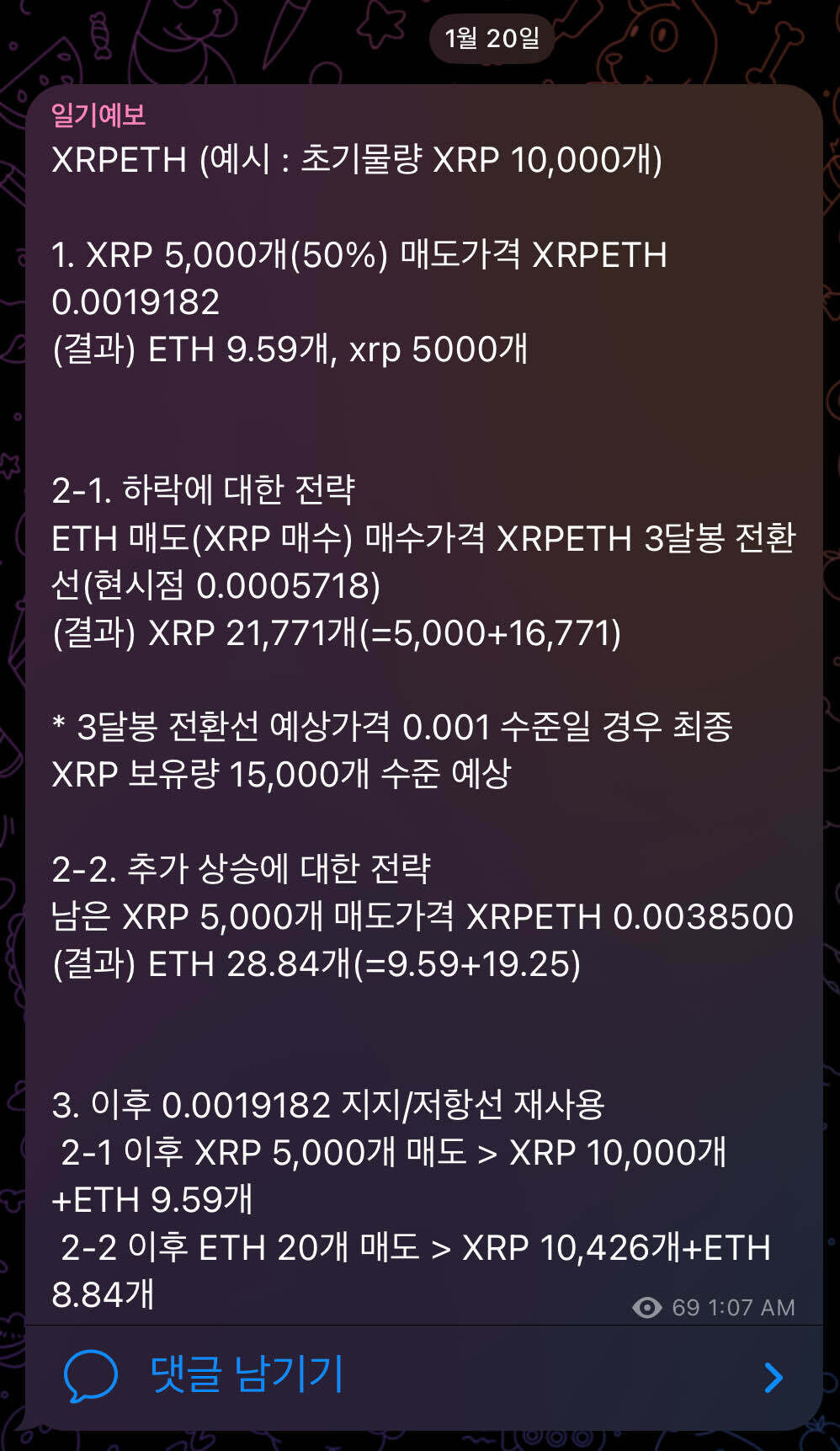The image size is (840, 1451).
Task: Tap the XRPETH heading text
Action: click(x=118, y=160)
